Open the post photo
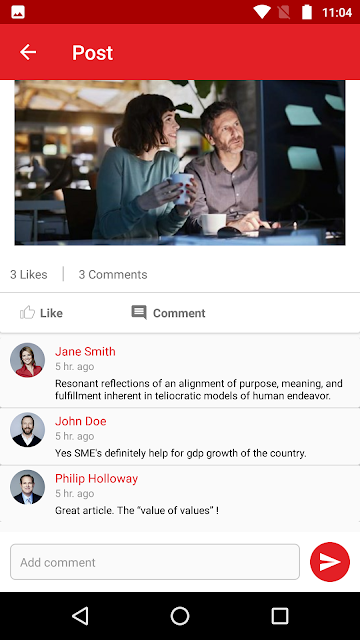 tap(180, 162)
